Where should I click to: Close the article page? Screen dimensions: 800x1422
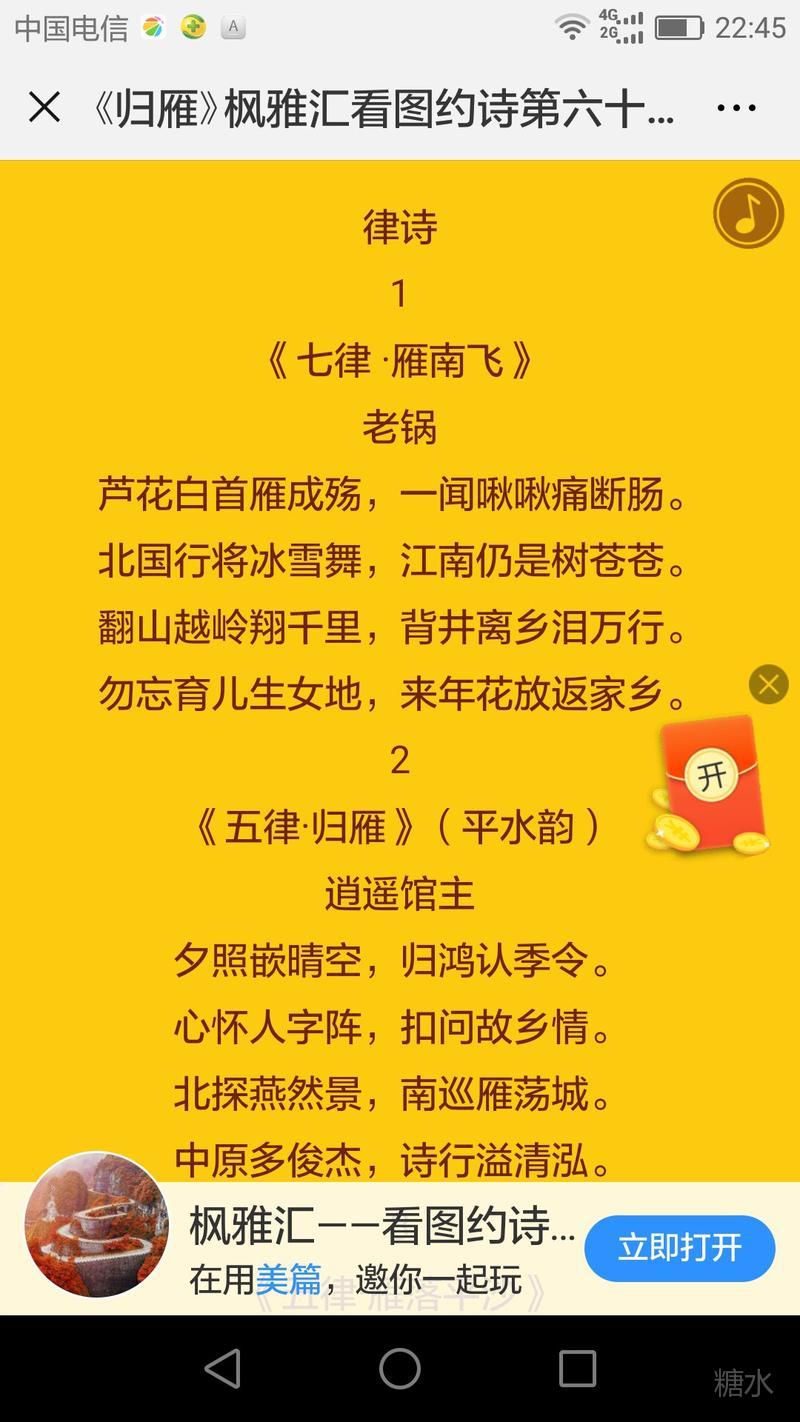44,108
